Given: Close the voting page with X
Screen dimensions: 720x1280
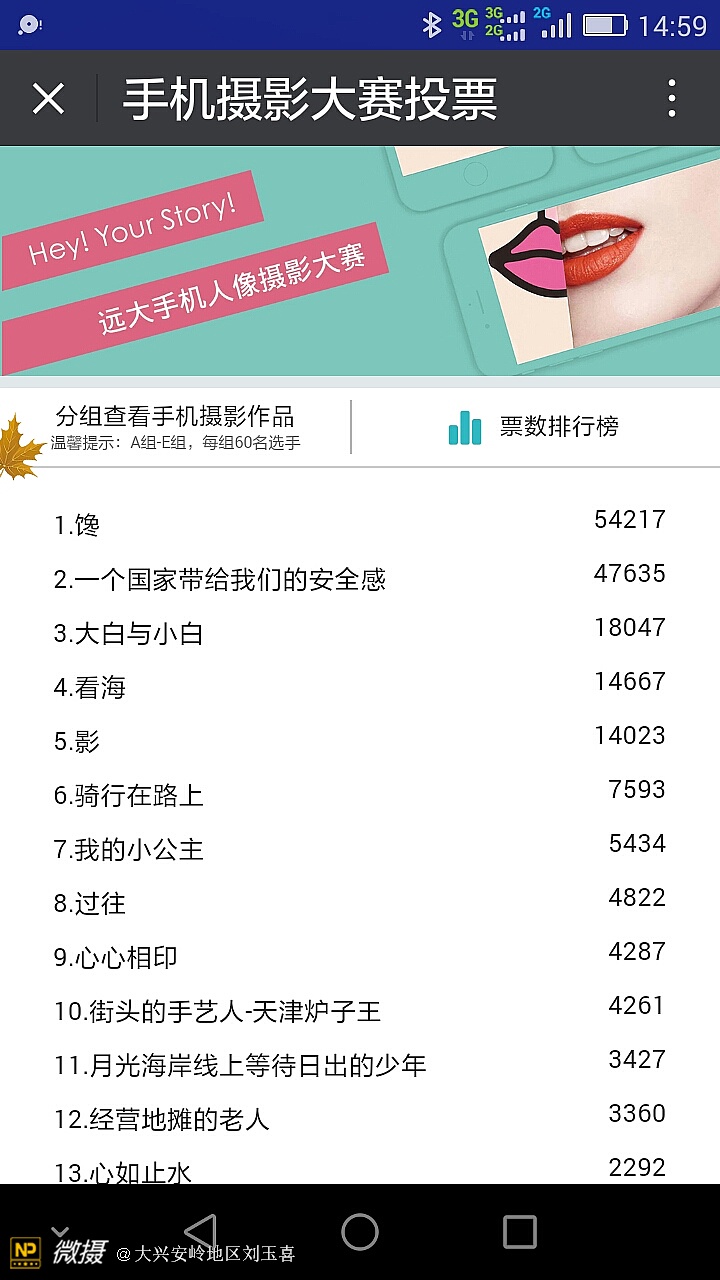Looking at the screenshot, I should tap(48, 99).
